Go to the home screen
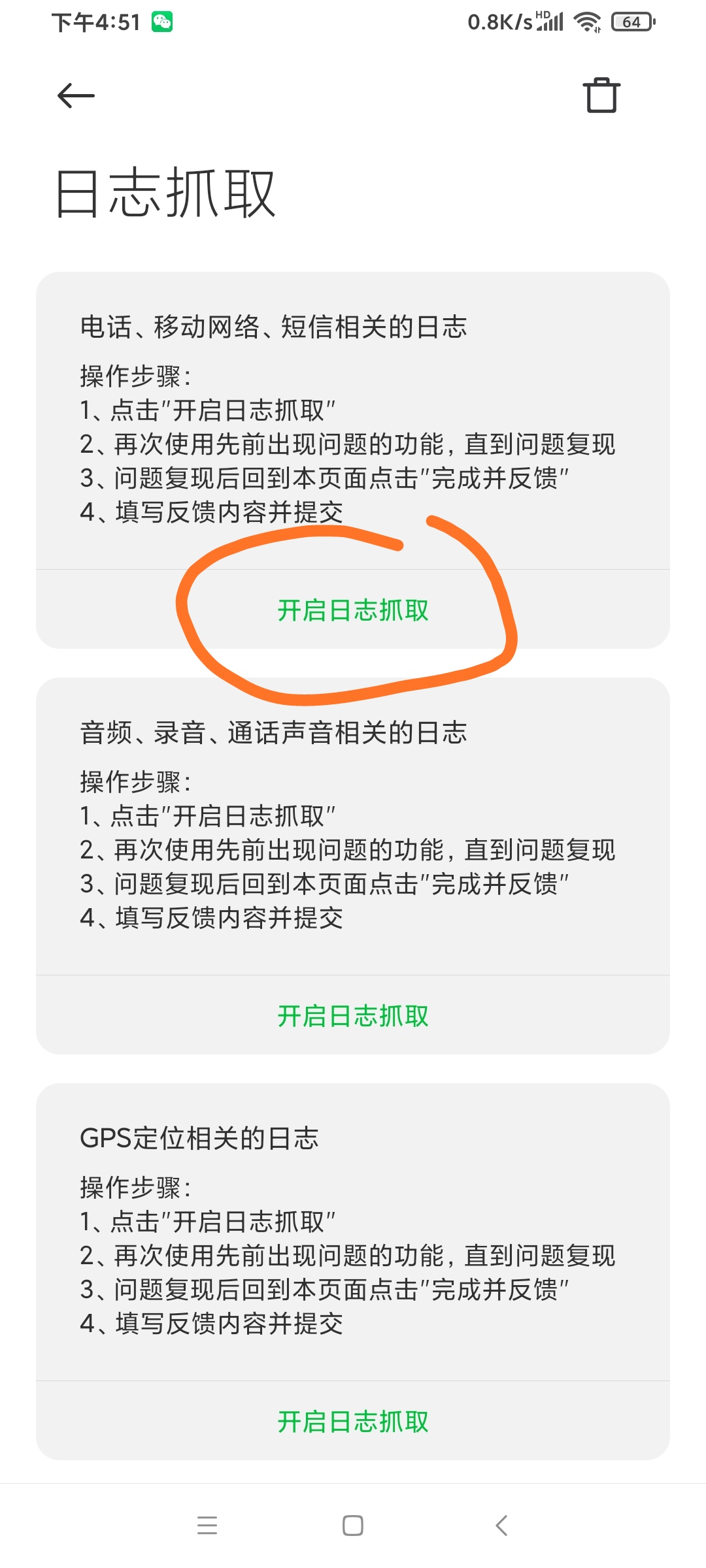 [x=353, y=1526]
